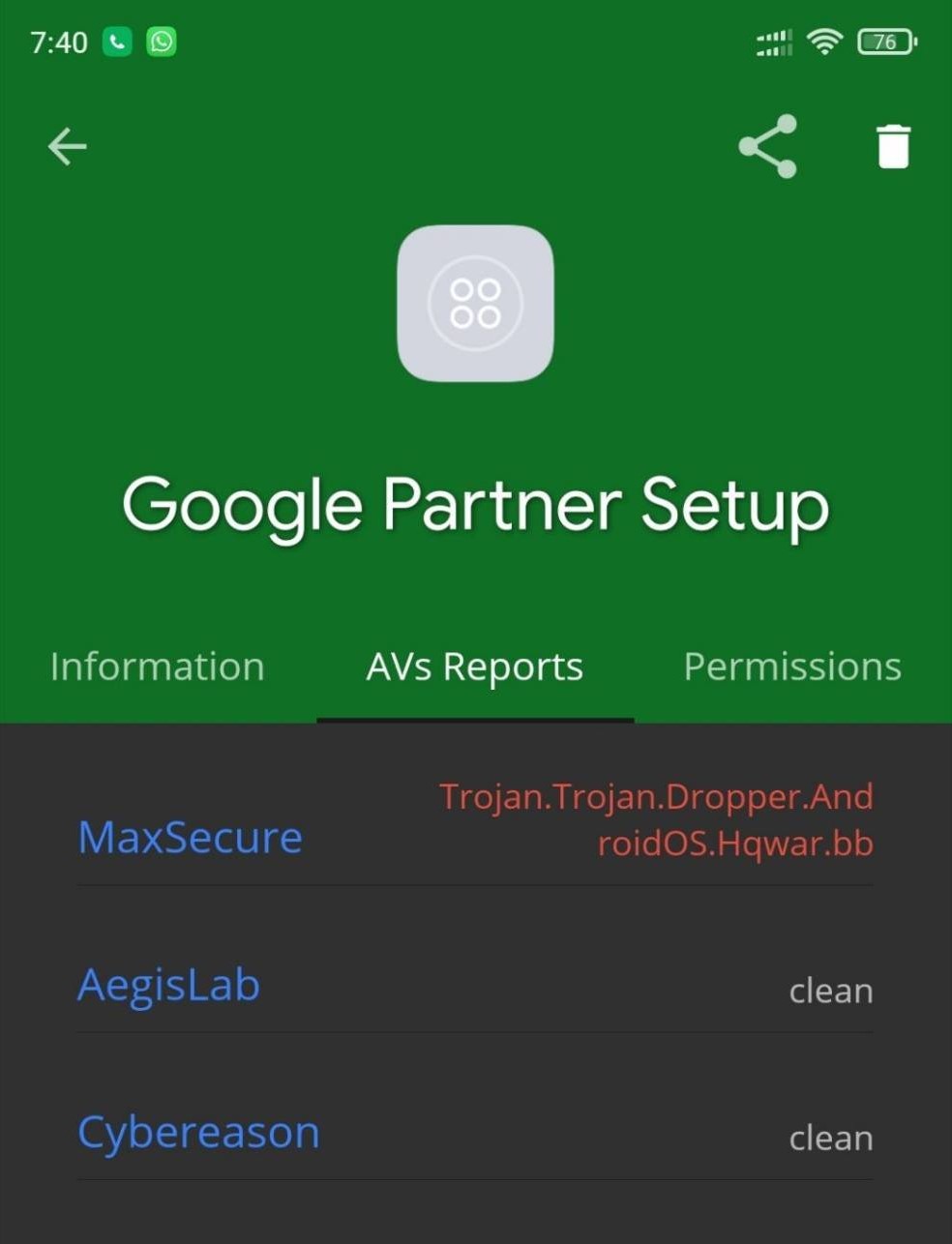
Task: Select the AVs Reports tab
Action: 475,666
